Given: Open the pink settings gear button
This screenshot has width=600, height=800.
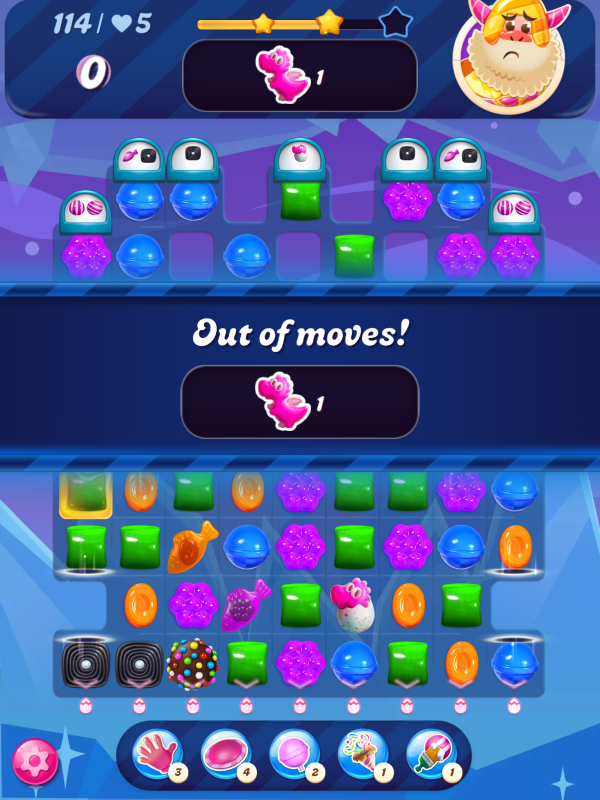Looking at the screenshot, I should point(34,763).
